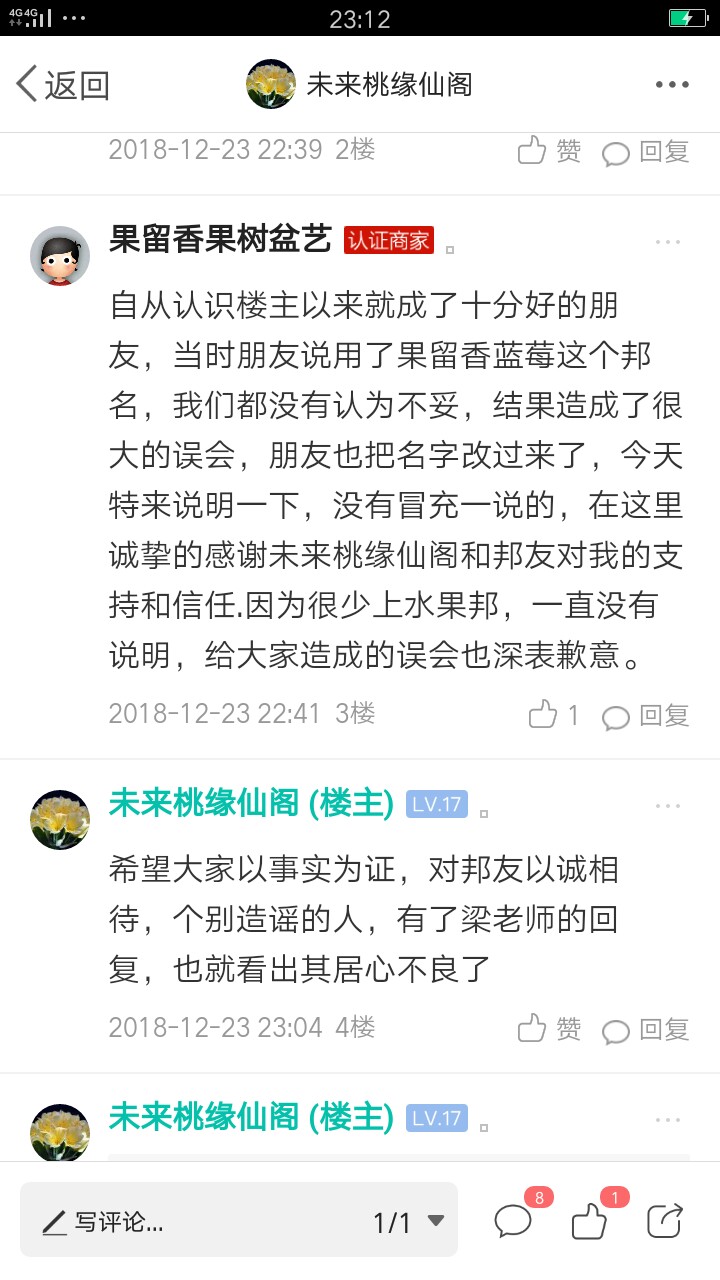Open more options on the 4楼 comment
The height and width of the screenshot is (1280, 720).
pyautogui.click(x=668, y=806)
